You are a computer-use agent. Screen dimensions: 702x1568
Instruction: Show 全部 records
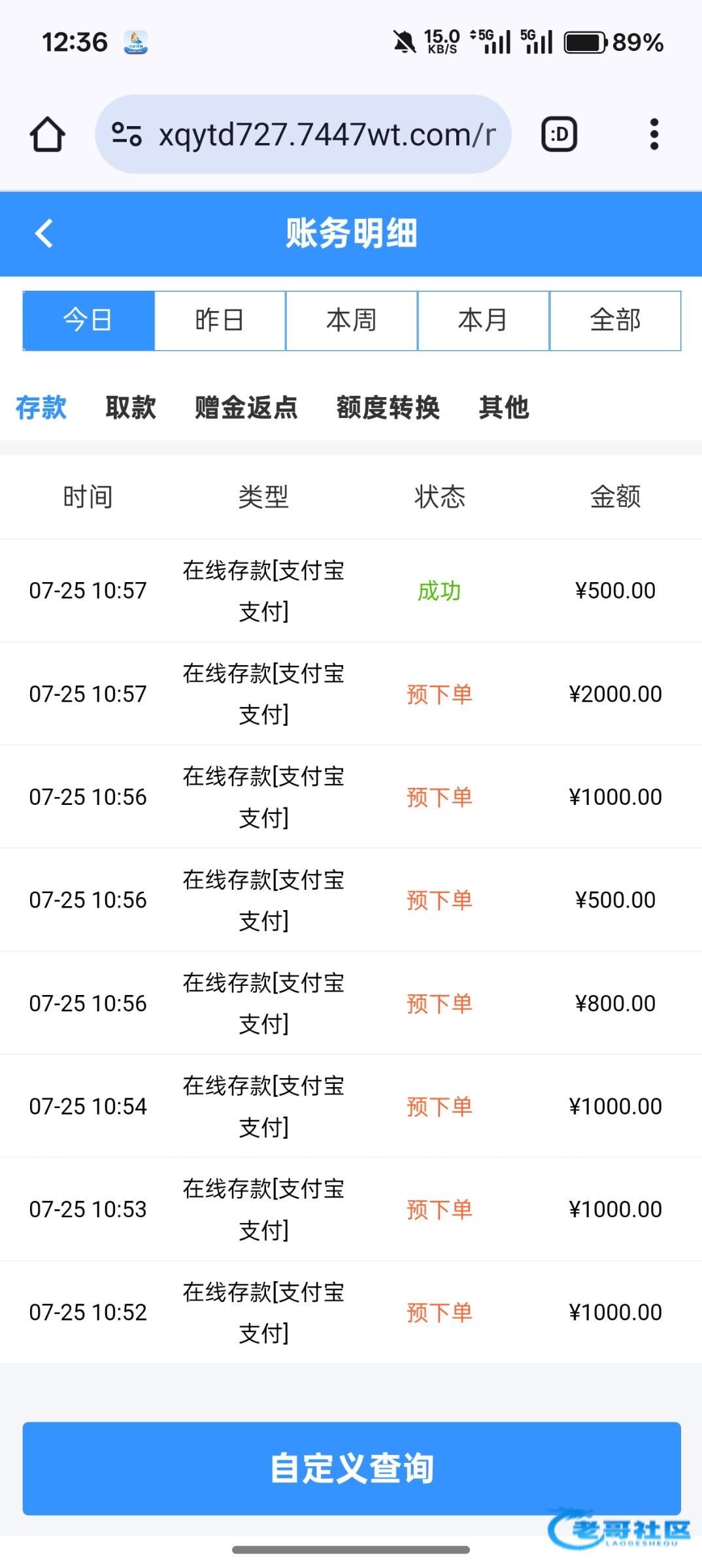(615, 321)
